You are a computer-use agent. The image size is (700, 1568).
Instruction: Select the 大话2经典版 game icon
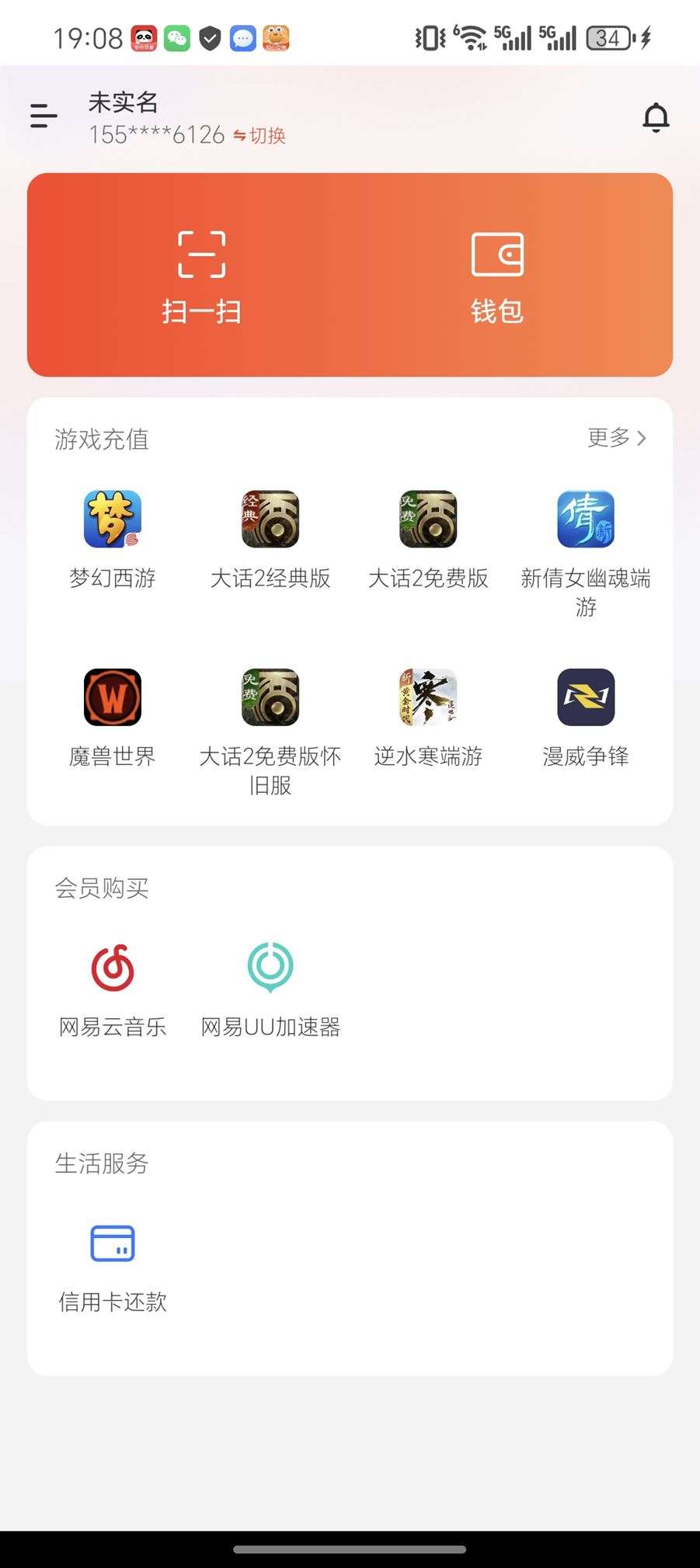tap(270, 518)
